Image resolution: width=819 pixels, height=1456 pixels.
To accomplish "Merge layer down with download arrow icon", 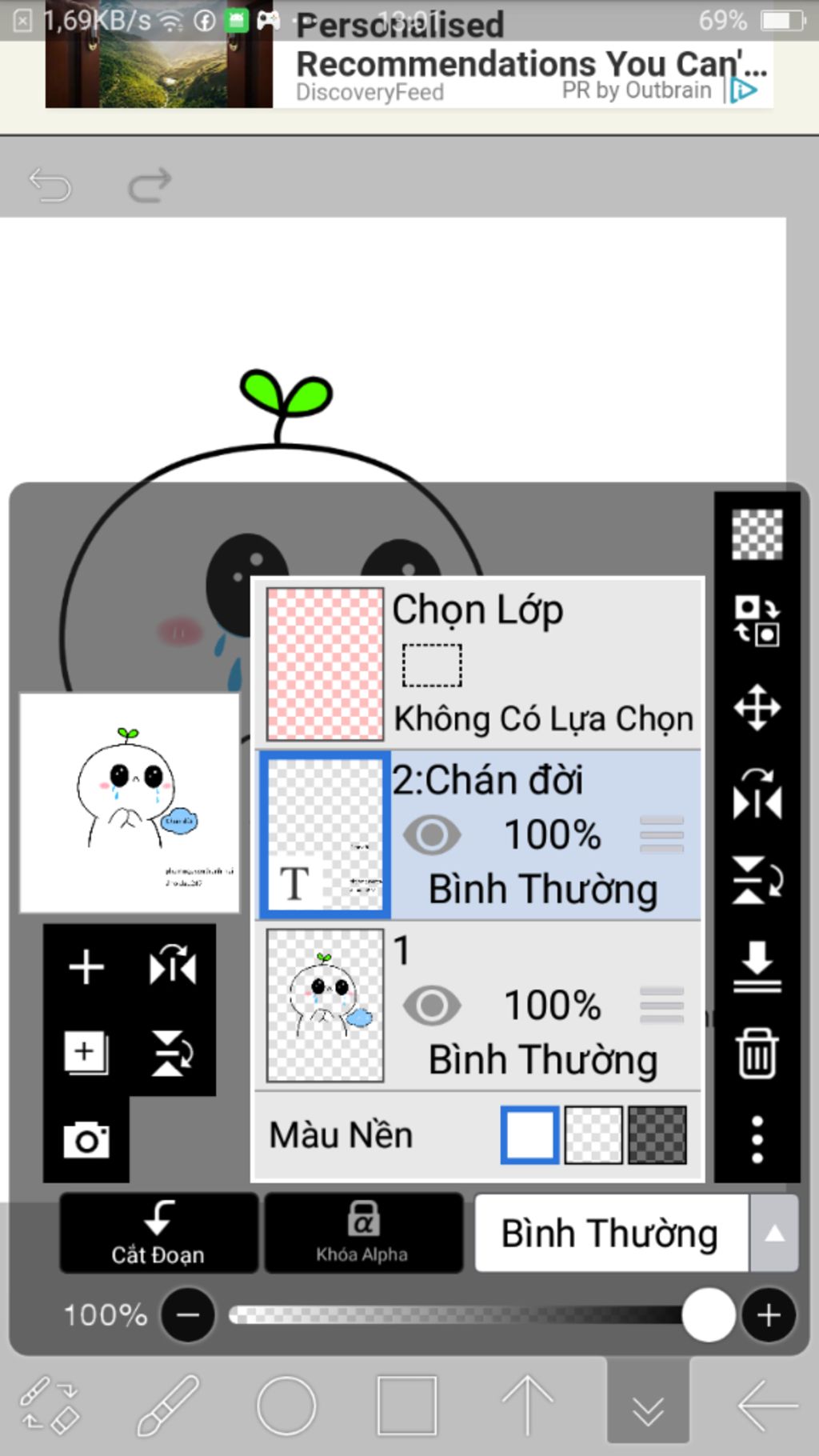I will coord(757,966).
